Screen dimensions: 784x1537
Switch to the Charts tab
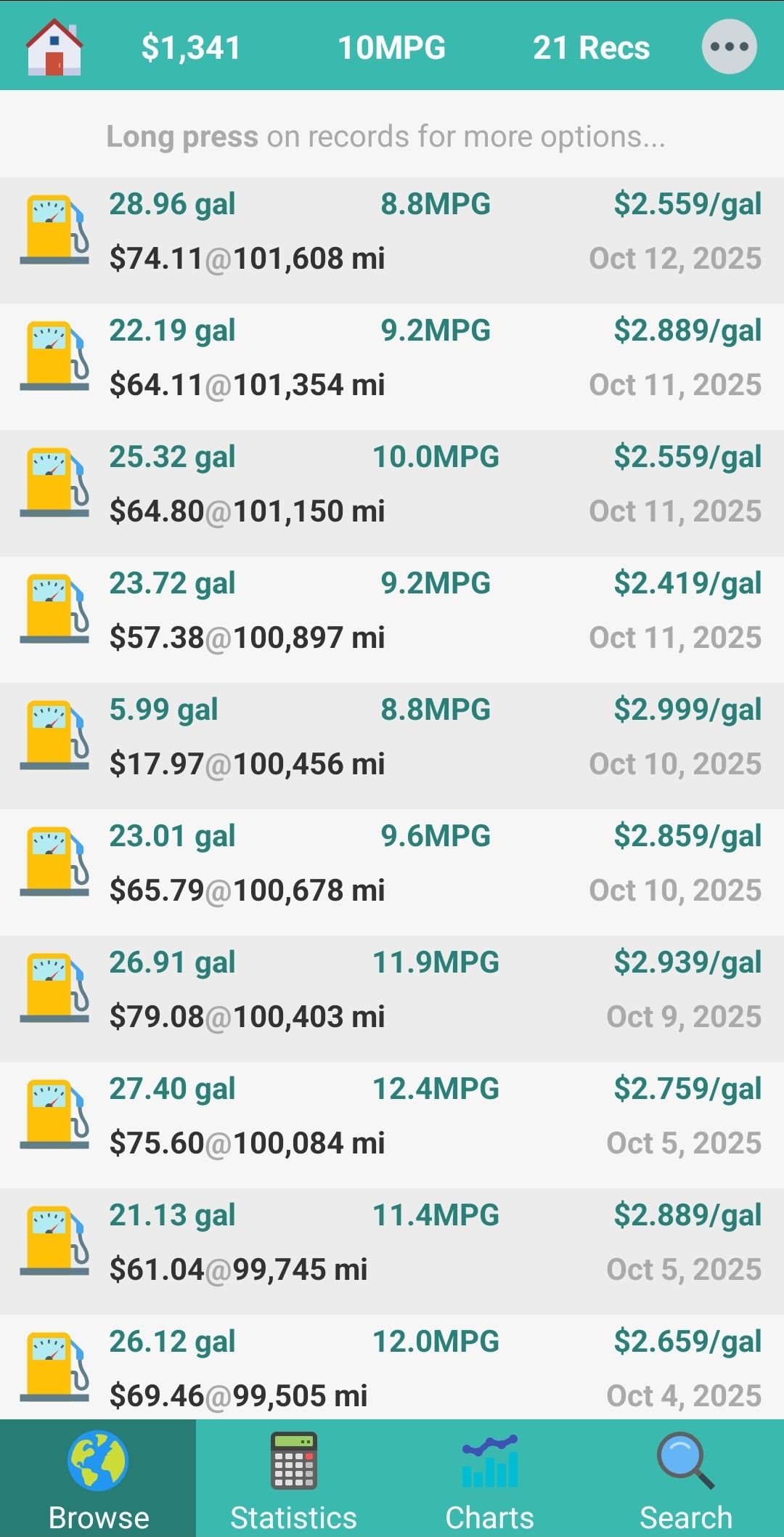[x=489, y=1479]
